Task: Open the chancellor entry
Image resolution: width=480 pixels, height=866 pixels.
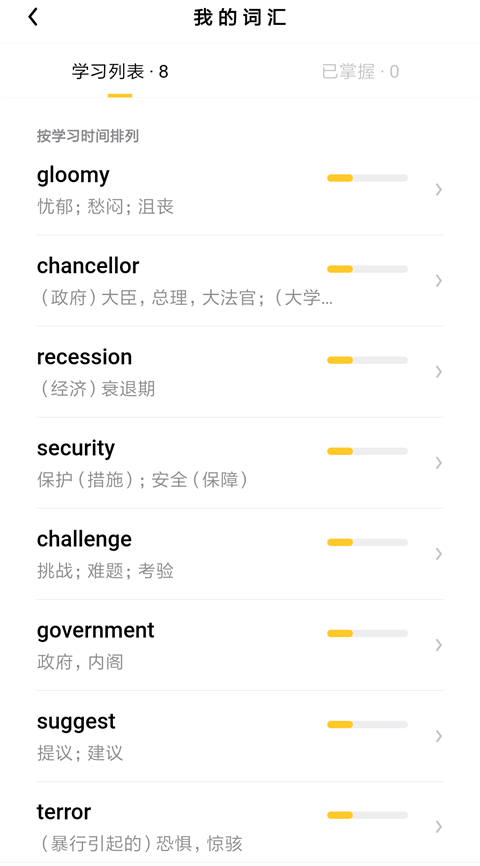Action: [x=240, y=281]
